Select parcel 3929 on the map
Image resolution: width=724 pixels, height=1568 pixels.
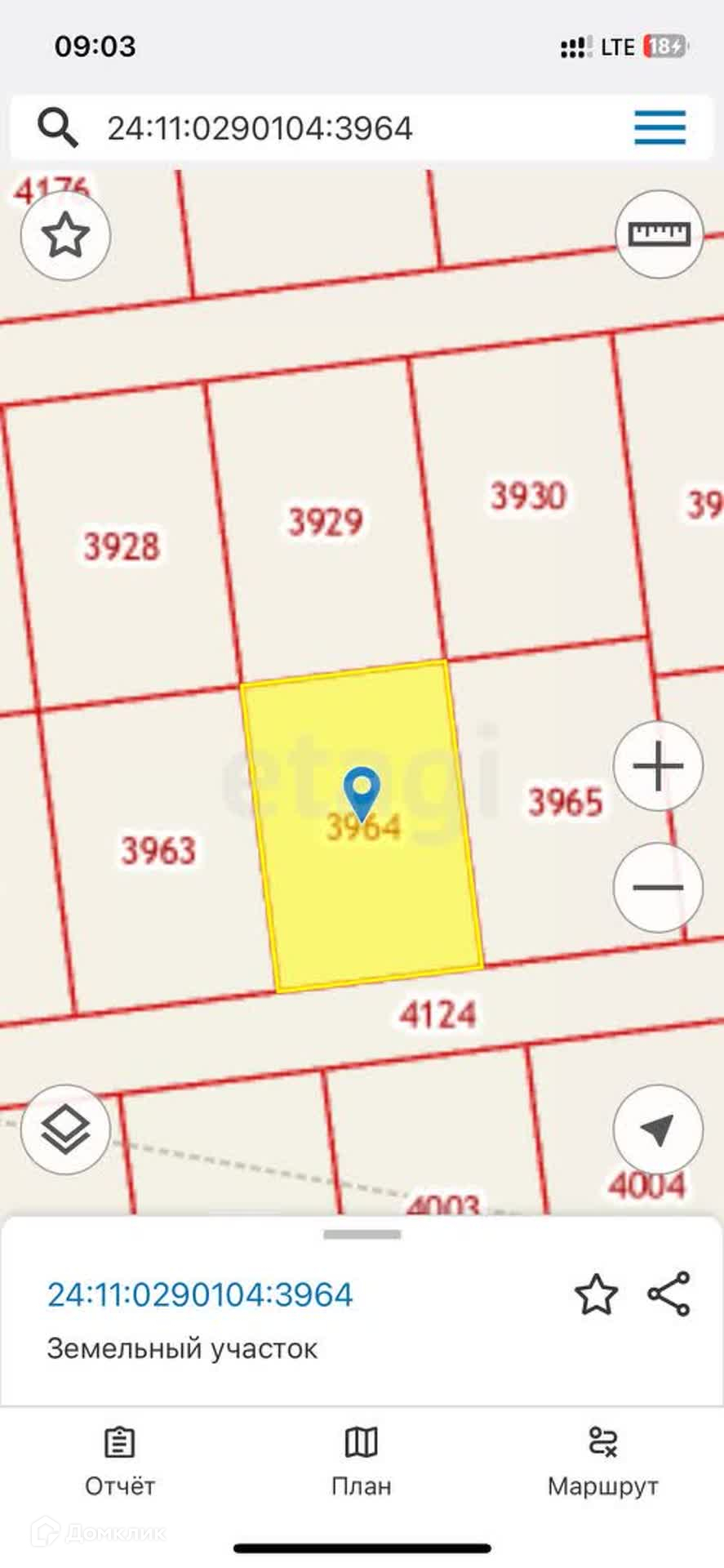pyautogui.click(x=325, y=523)
